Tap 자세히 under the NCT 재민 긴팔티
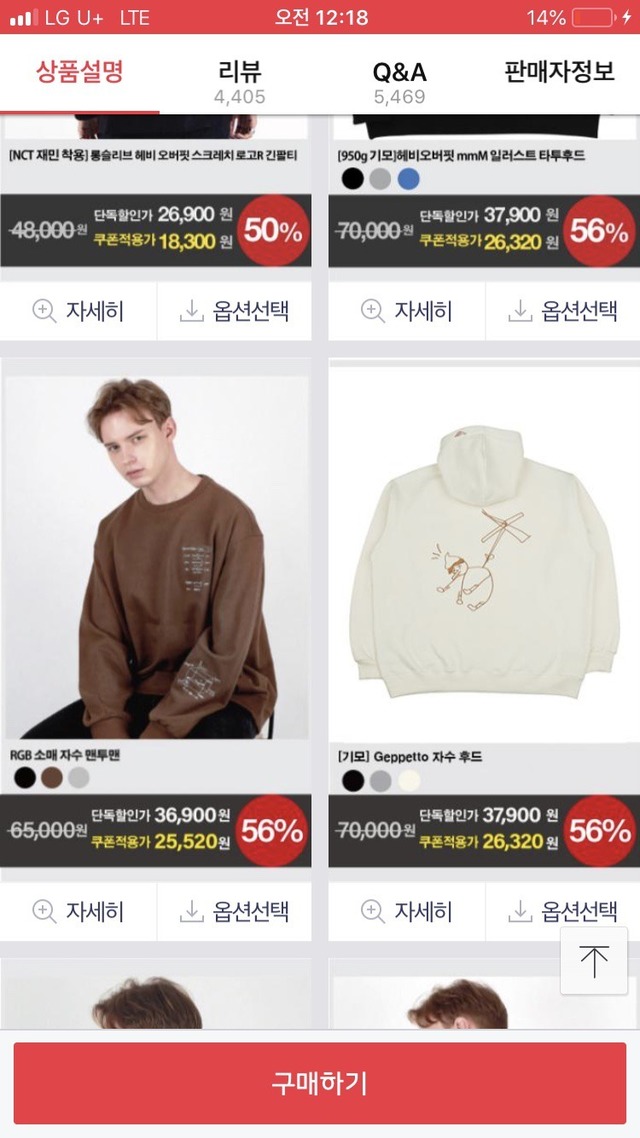 pos(78,311)
